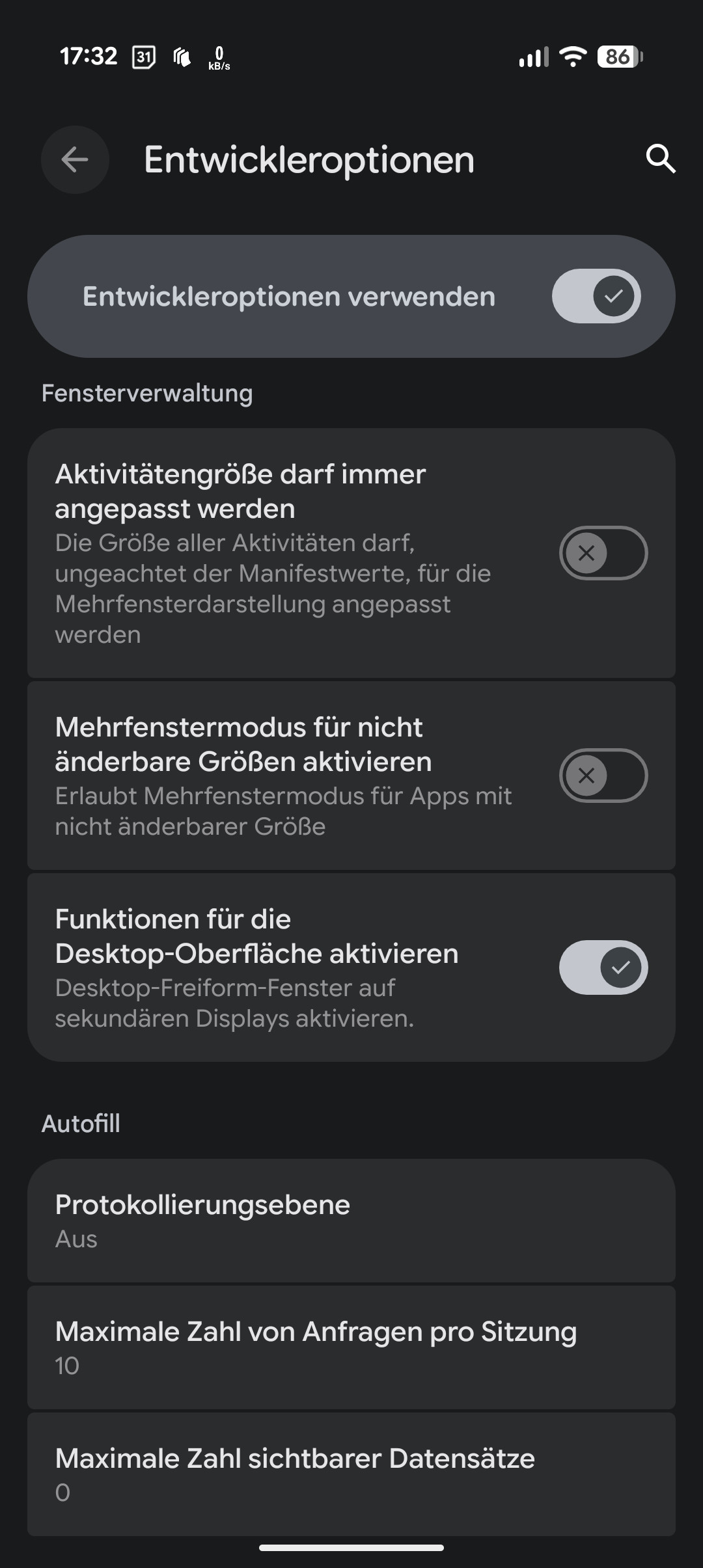Go back using the arrow button

pyautogui.click(x=75, y=159)
